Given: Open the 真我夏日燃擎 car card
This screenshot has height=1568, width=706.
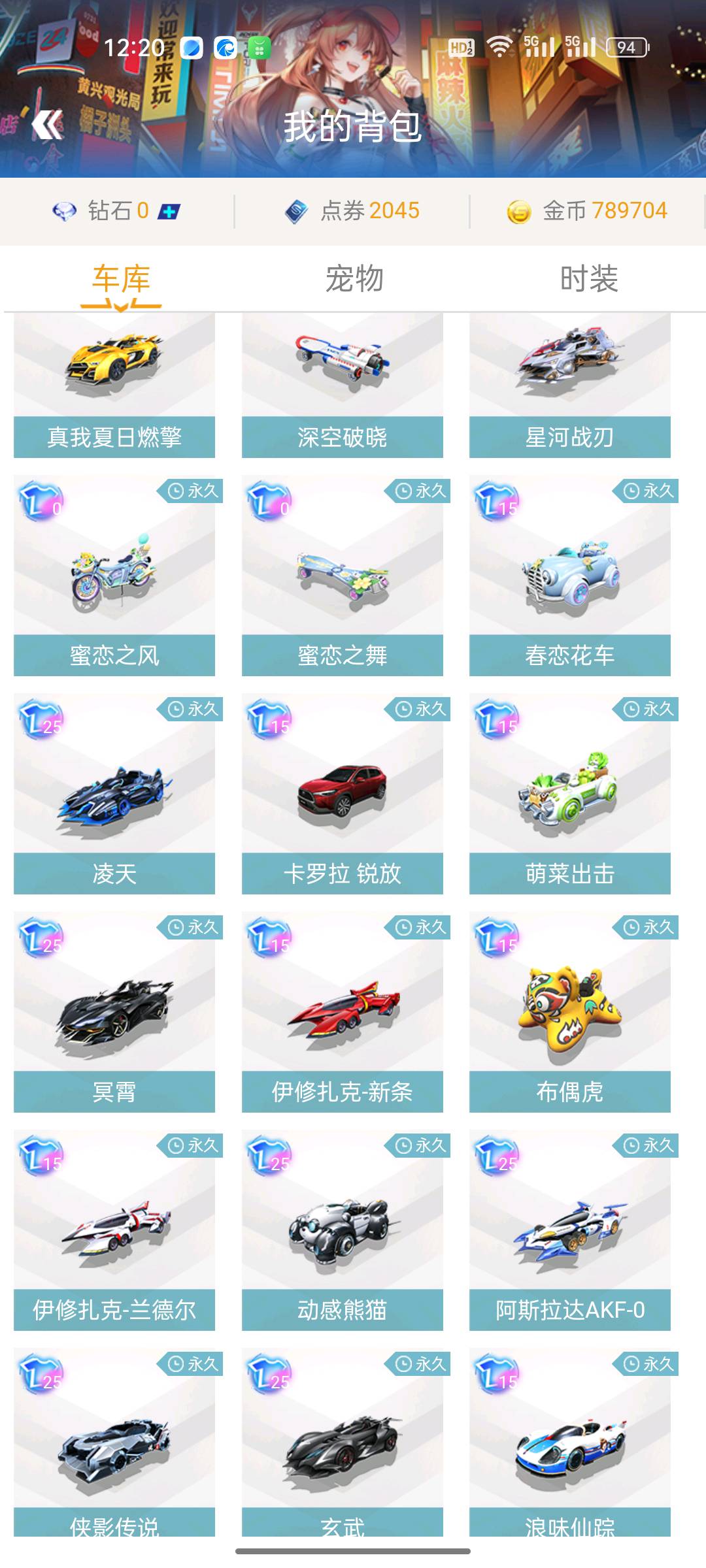Looking at the screenshot, I should (114, 385).
